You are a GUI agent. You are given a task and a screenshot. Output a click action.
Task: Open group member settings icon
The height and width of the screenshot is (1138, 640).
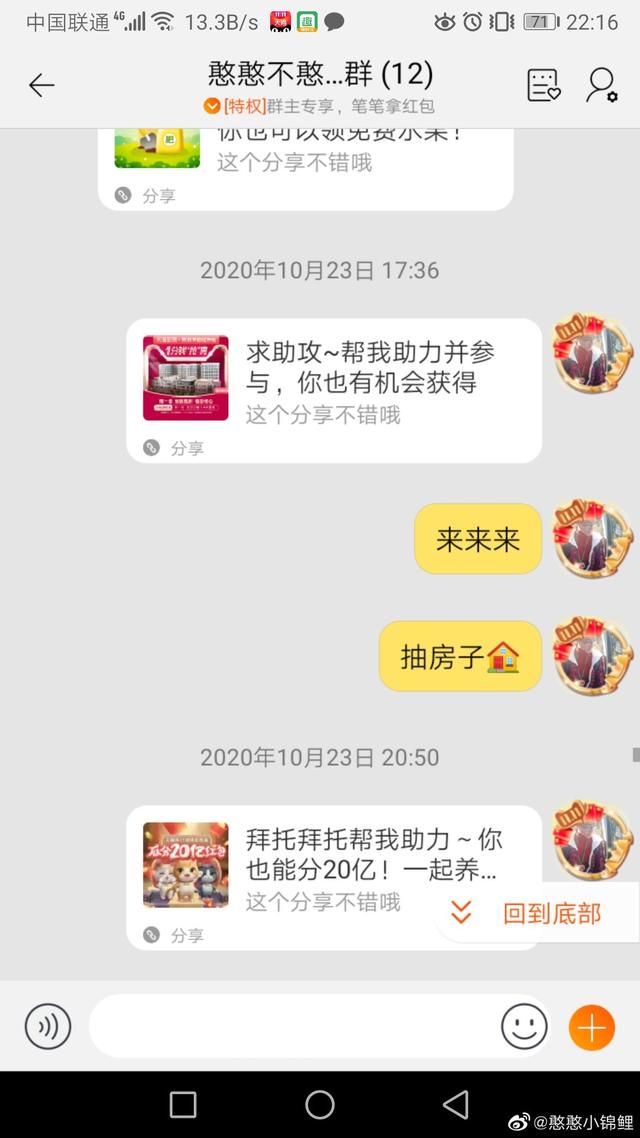602,85
